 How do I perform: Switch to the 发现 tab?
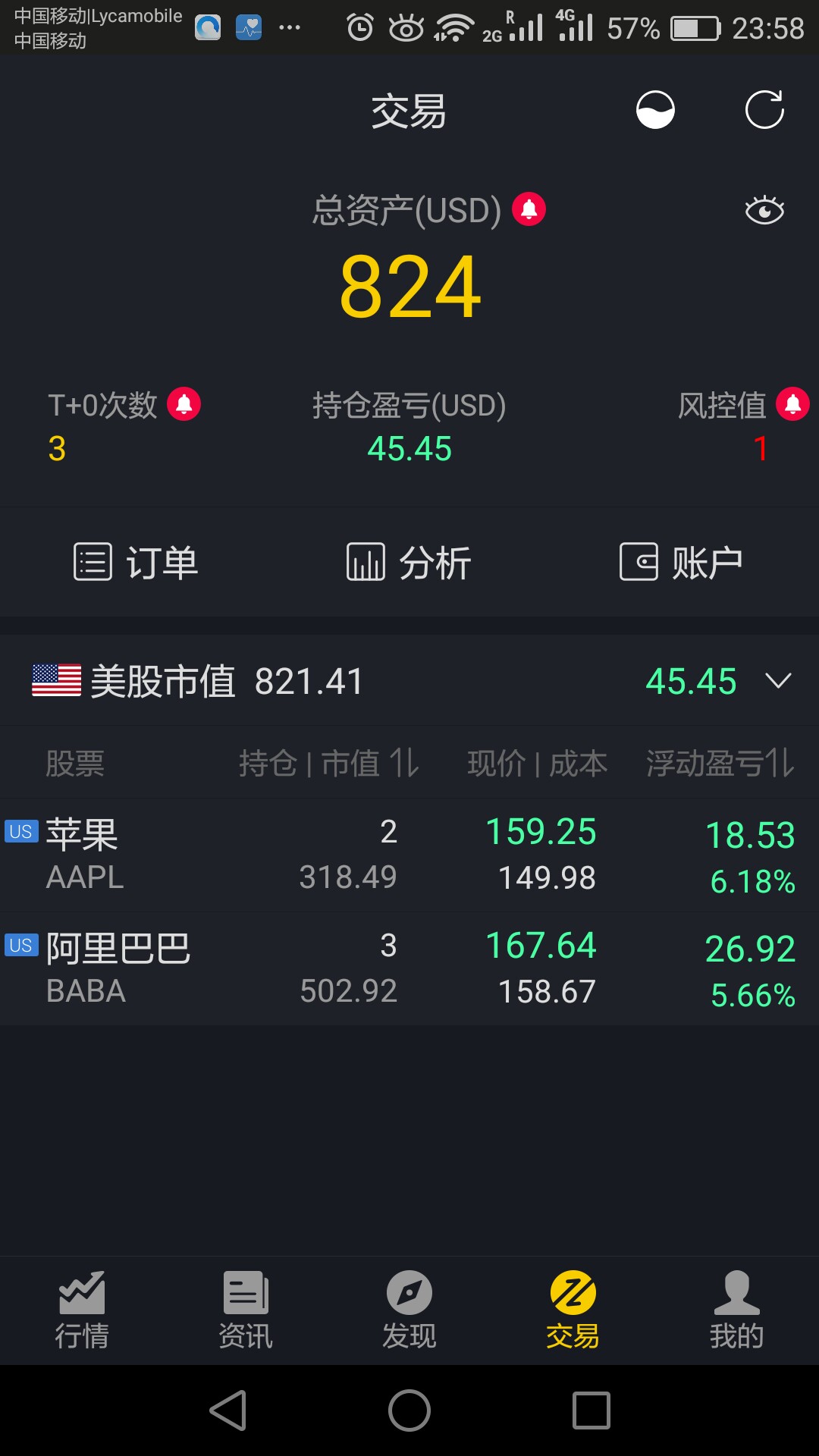pyautogui.click(x=409, y=1310)
